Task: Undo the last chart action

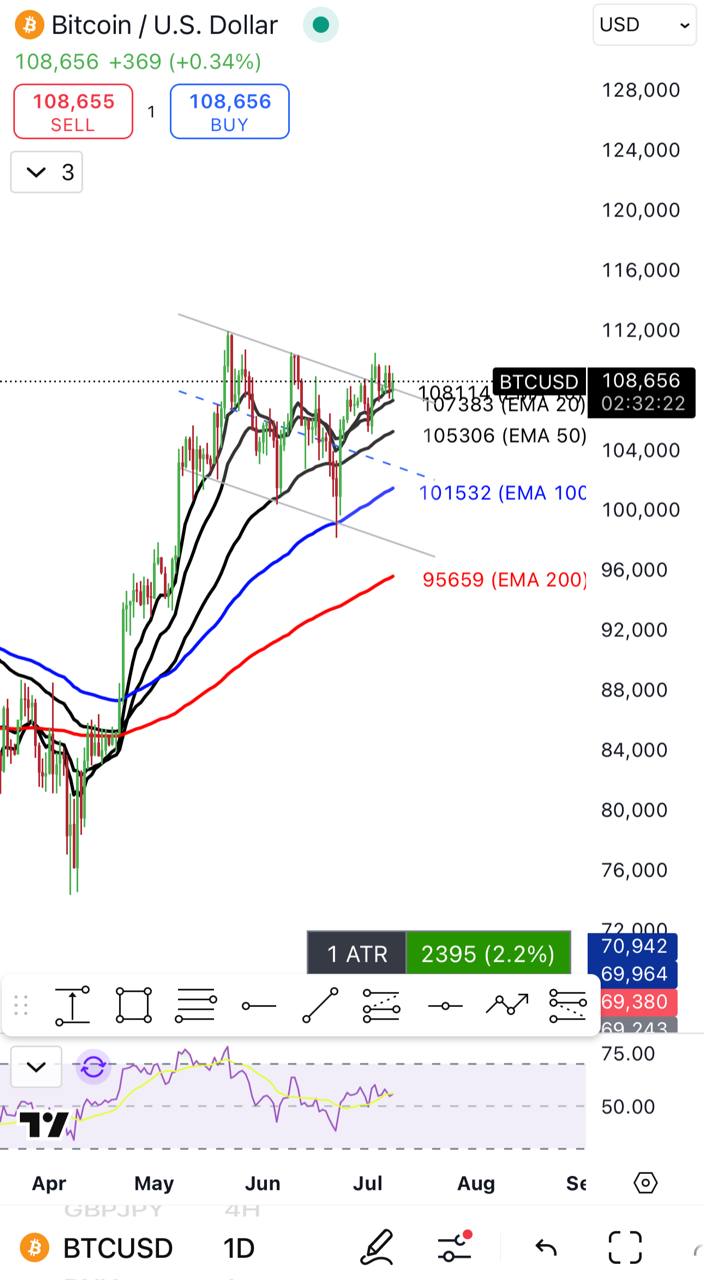Action: point(545,1247)
